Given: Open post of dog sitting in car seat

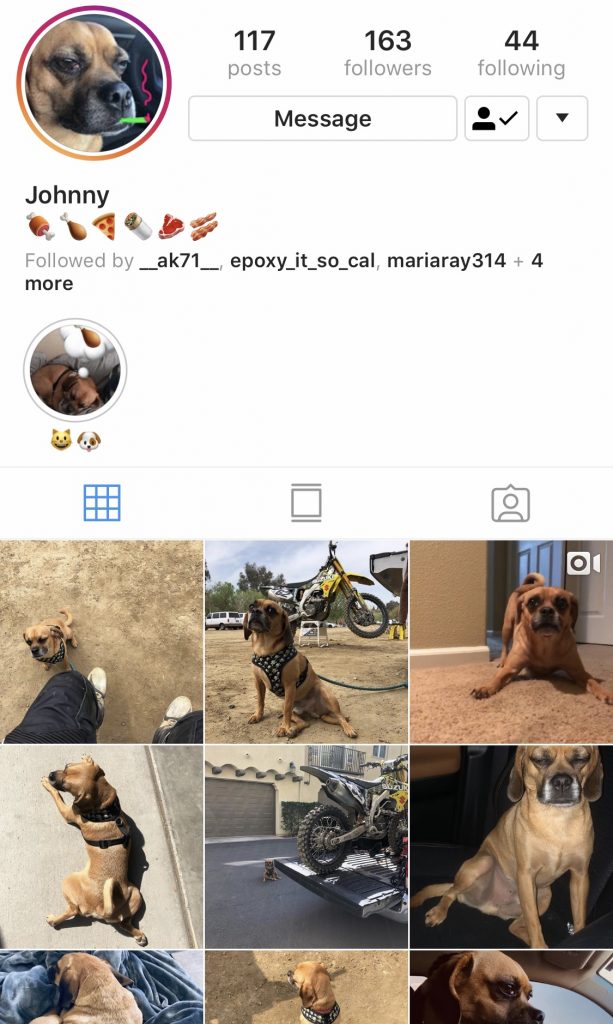Looking at the screenshot, I should click(511, 846).
